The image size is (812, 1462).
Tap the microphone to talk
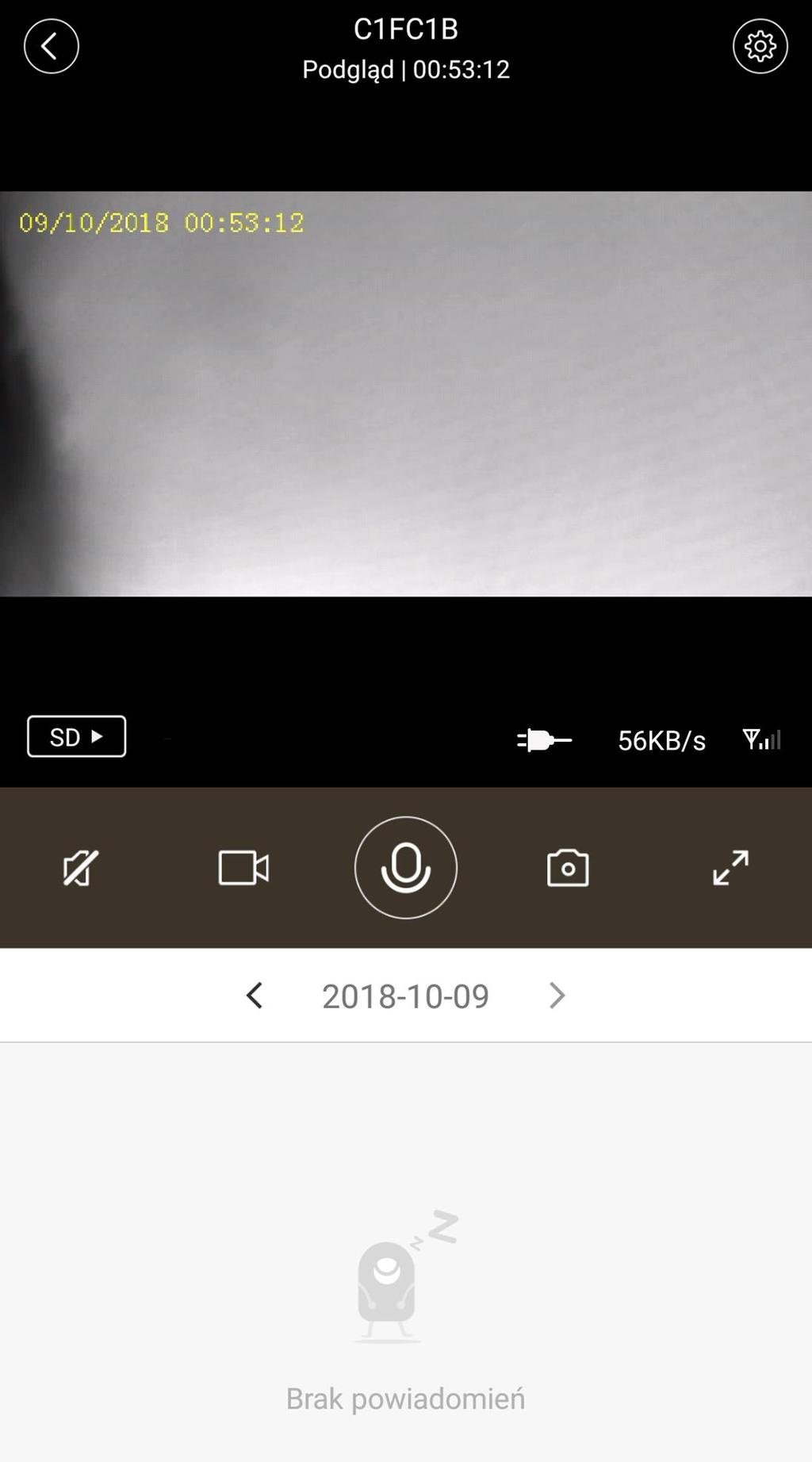405,867
